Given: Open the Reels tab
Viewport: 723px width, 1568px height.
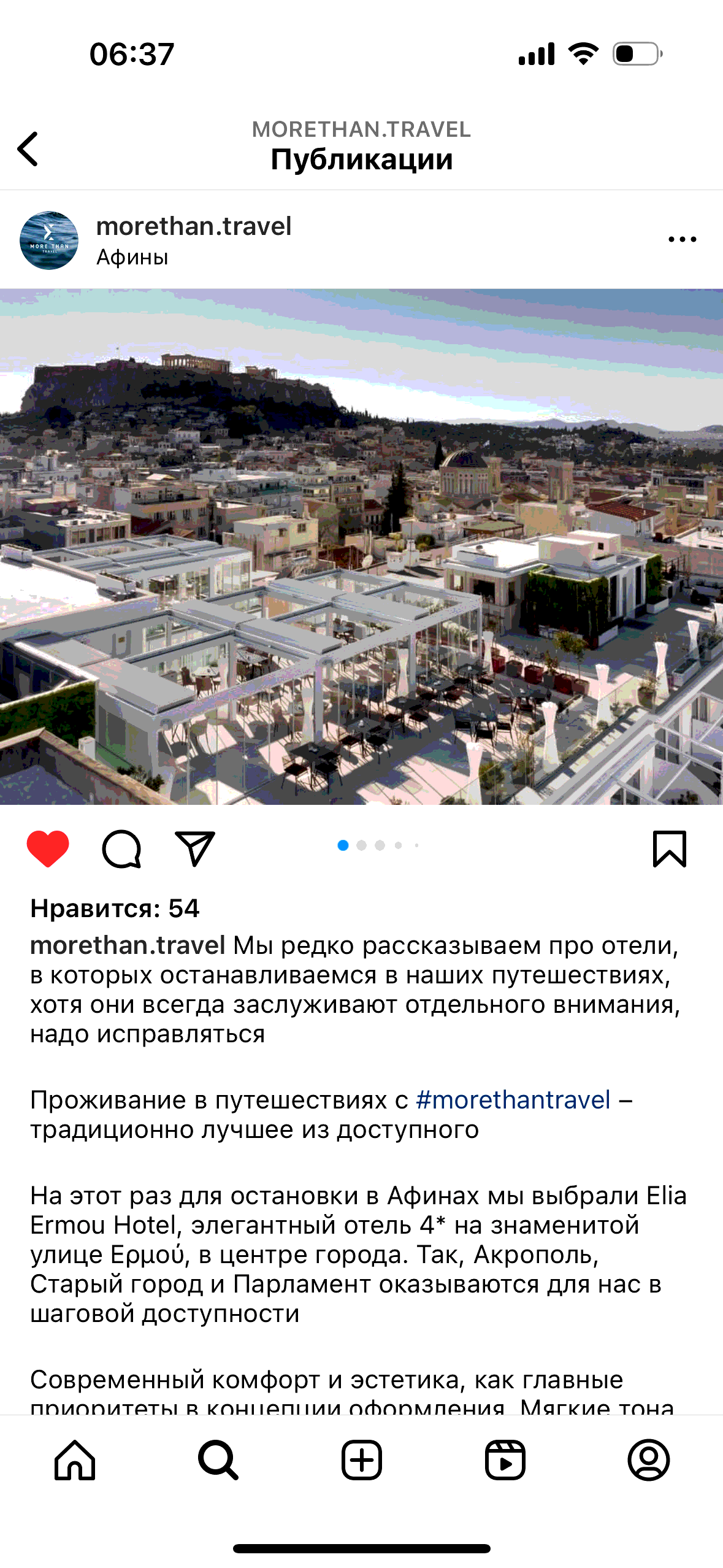Looking at the screenshot, I should [505, 1460].
